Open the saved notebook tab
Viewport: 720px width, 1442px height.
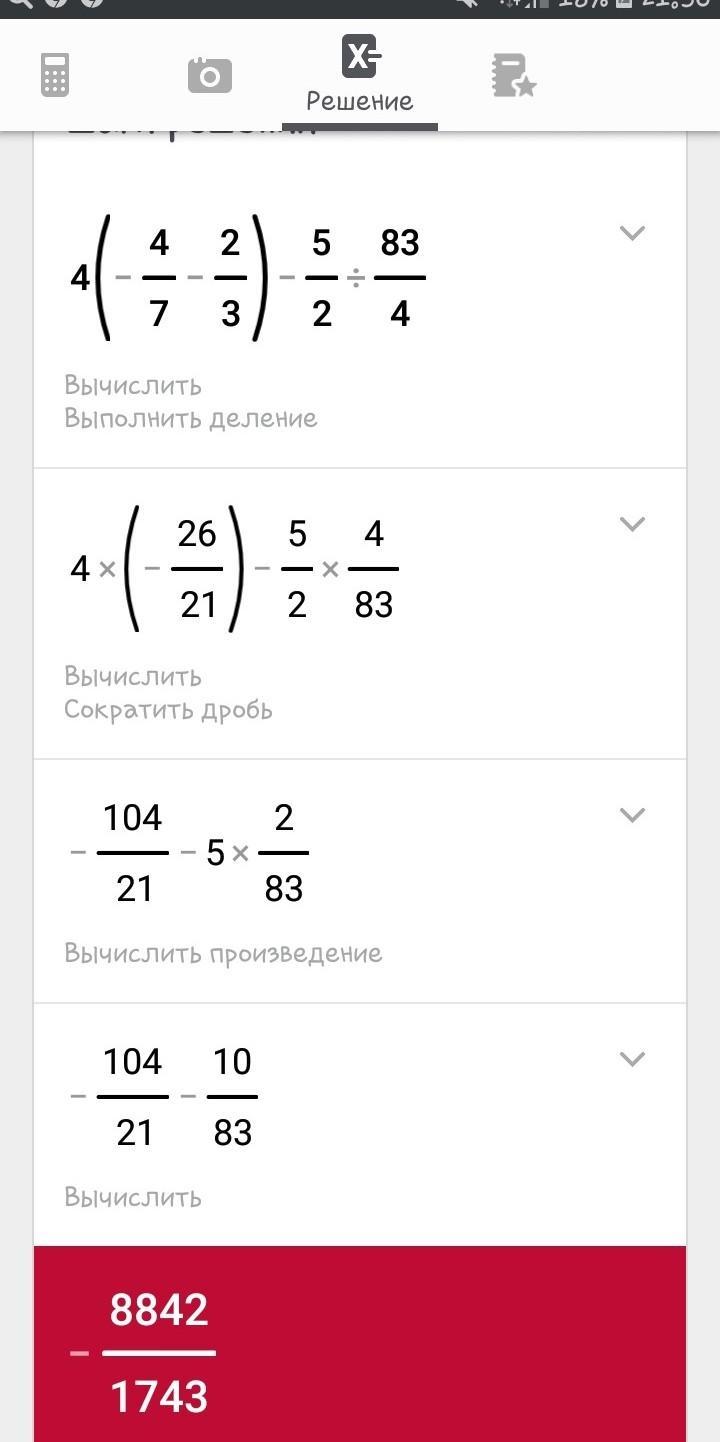coord(513,76)
